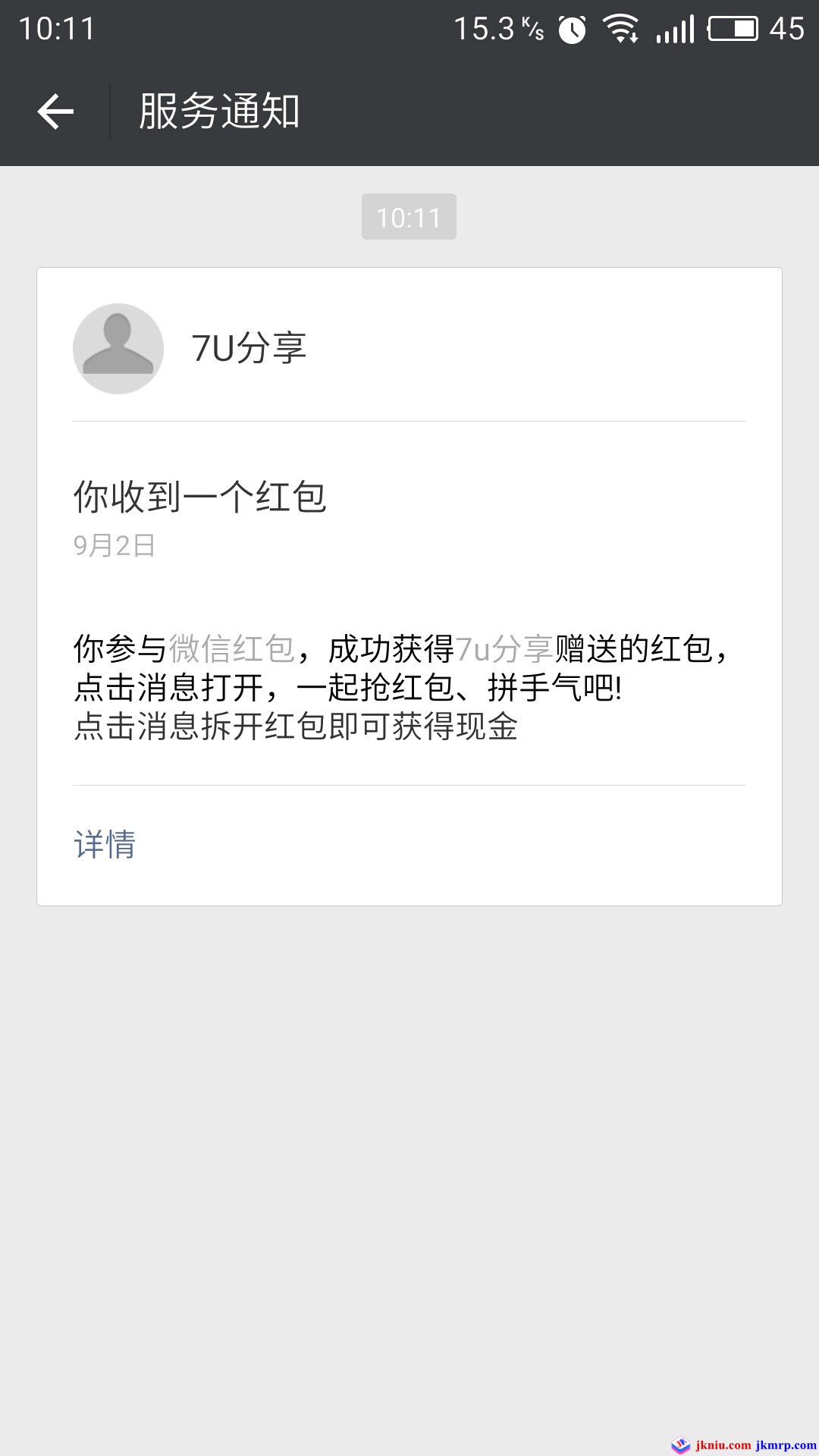The image size is (819, 1456).
Task: Go back from 服务通知
Action: [x=55, y=111]
